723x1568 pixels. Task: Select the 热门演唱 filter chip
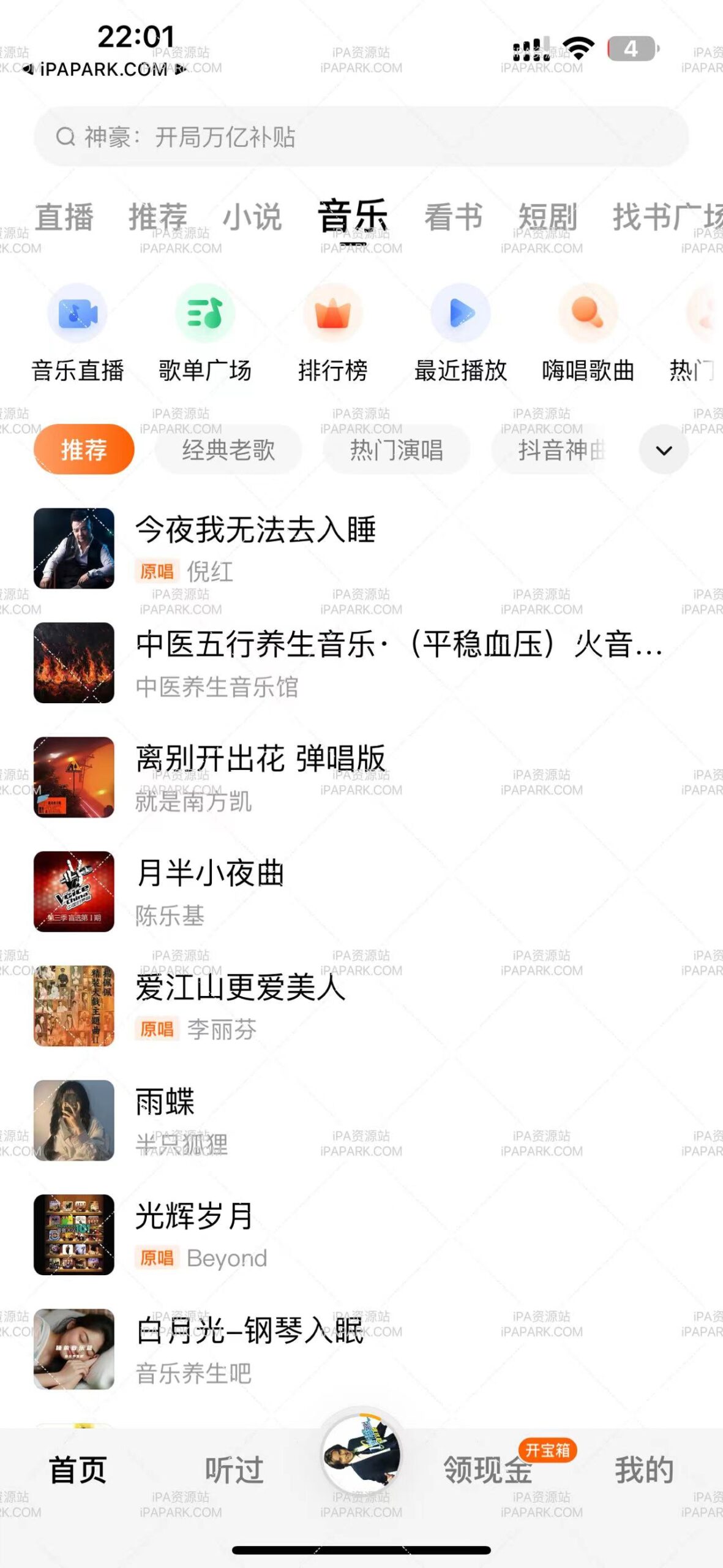pos(396,449)
